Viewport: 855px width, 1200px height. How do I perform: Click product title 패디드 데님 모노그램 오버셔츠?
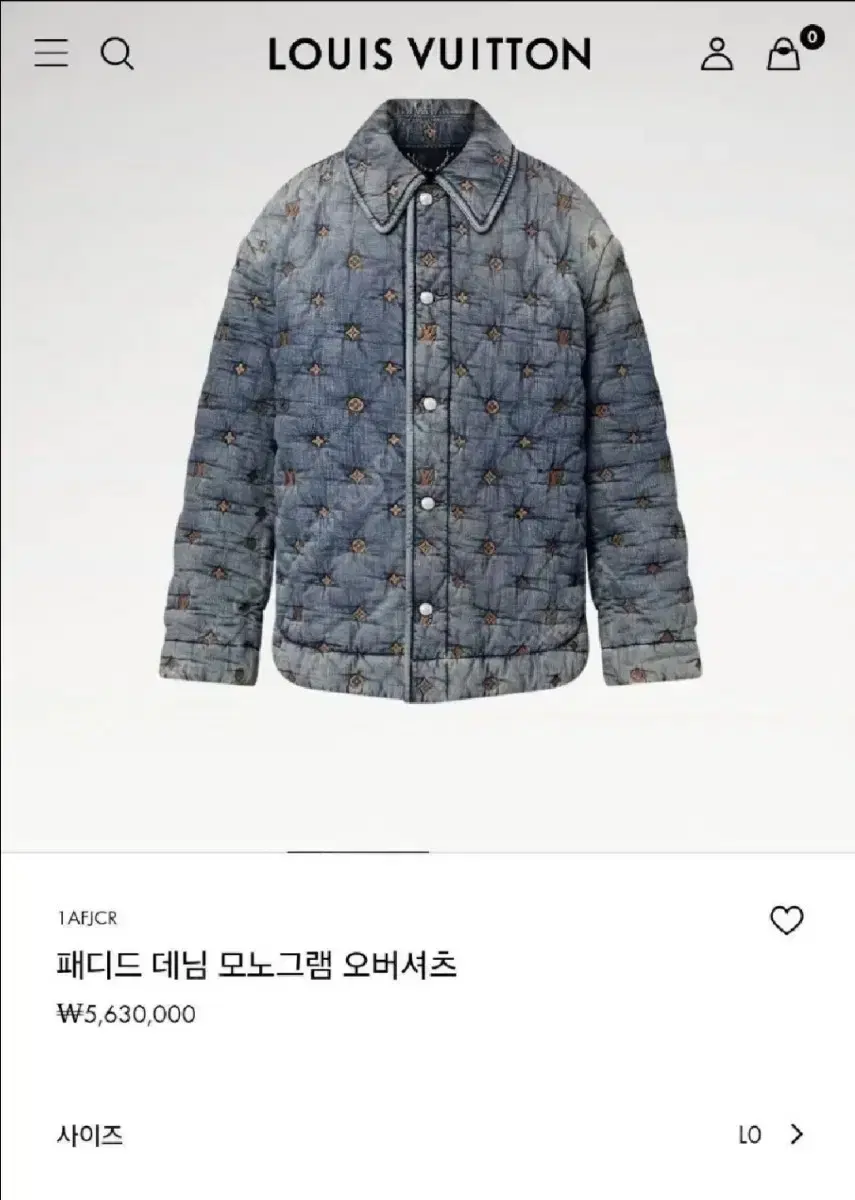coord(256,963)
